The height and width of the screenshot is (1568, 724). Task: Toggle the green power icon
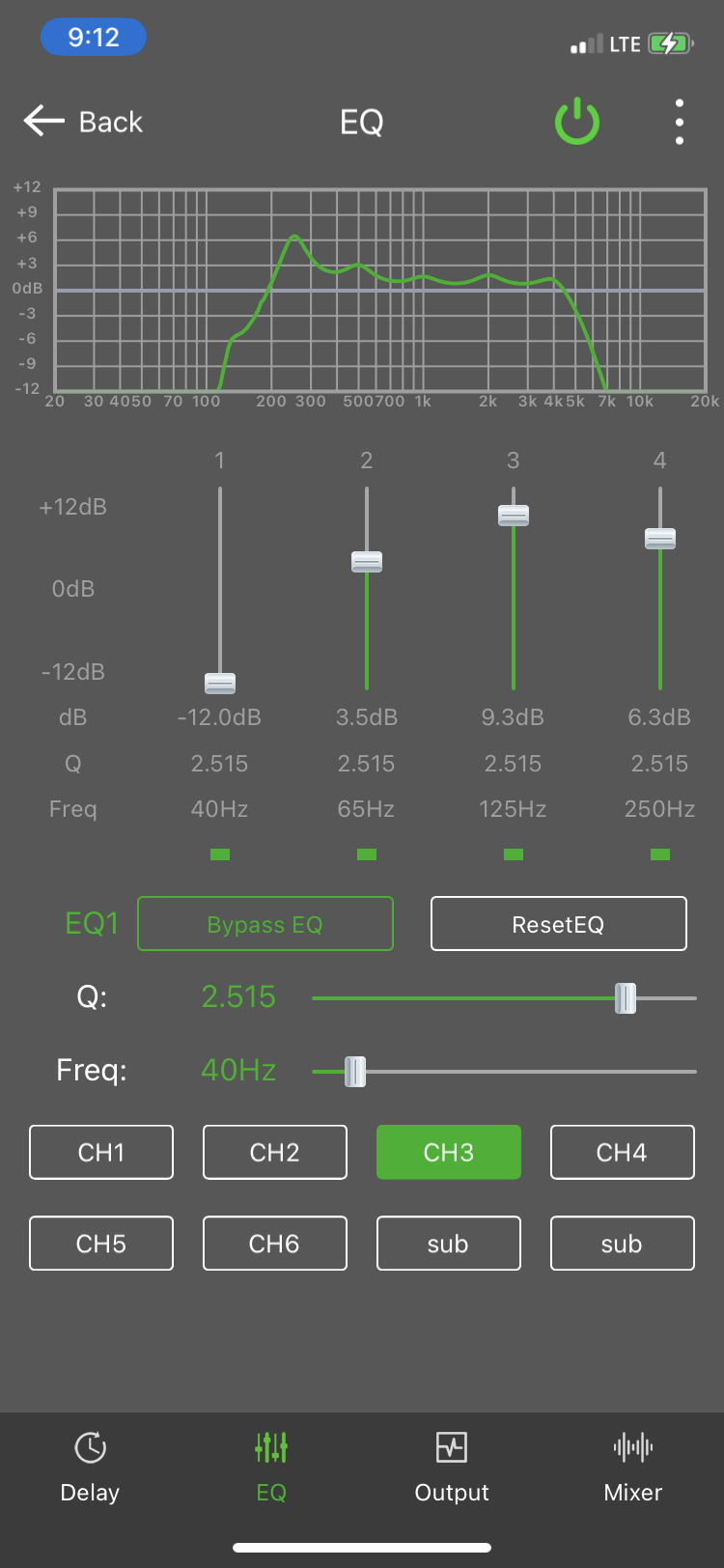pyautogui.click(x=577, y=122)
